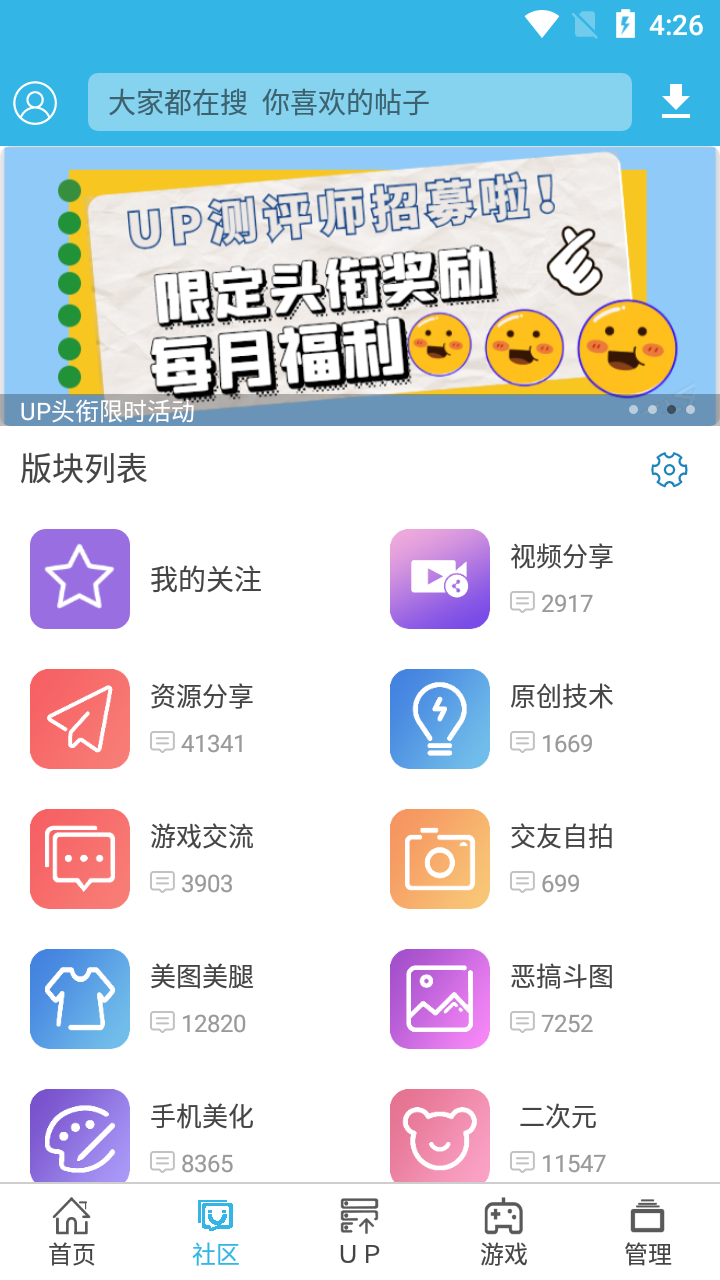Open 游戏交流 chat bubble icon

point(80,859)
